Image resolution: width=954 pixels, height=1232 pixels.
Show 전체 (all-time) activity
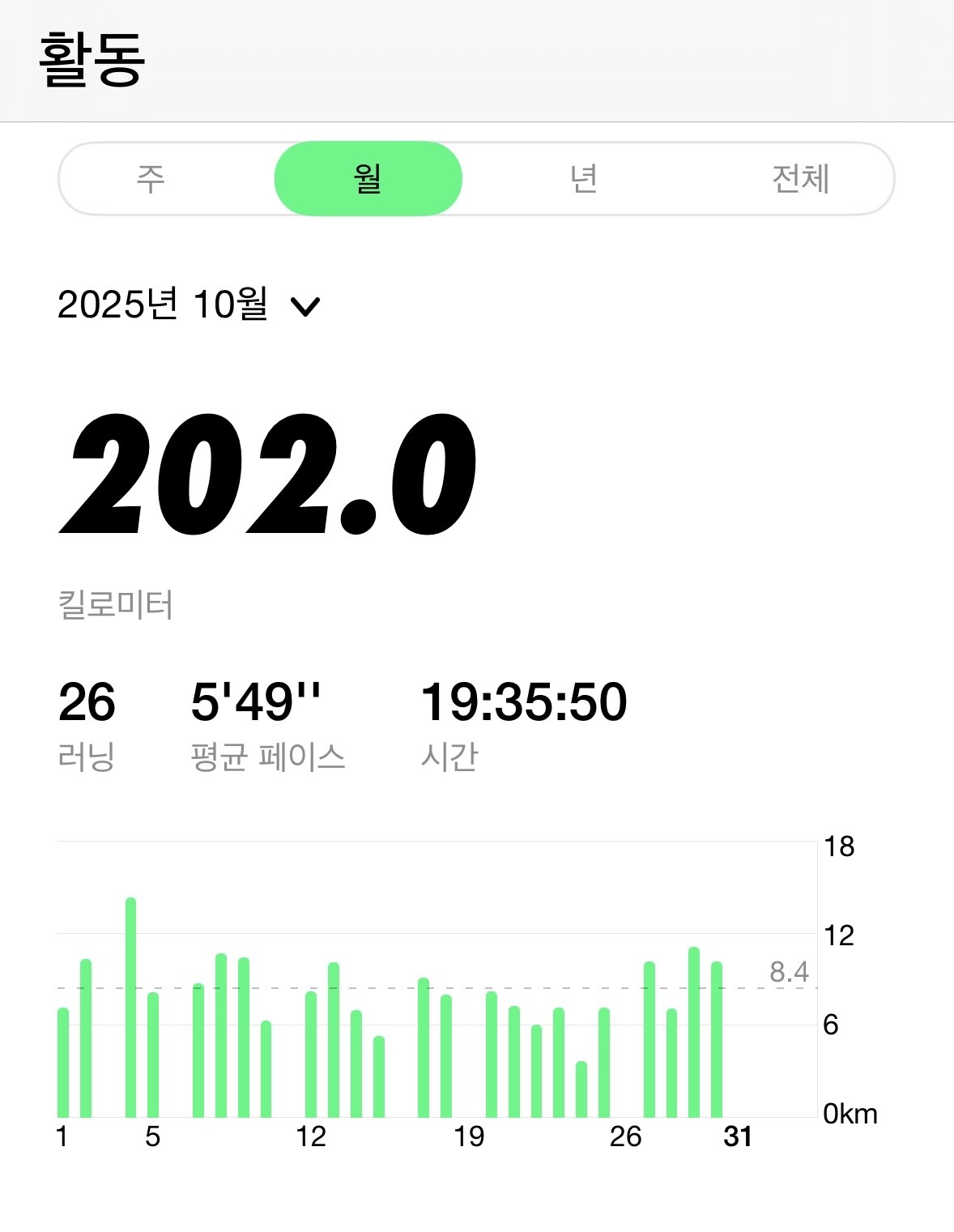coord(800,178)
